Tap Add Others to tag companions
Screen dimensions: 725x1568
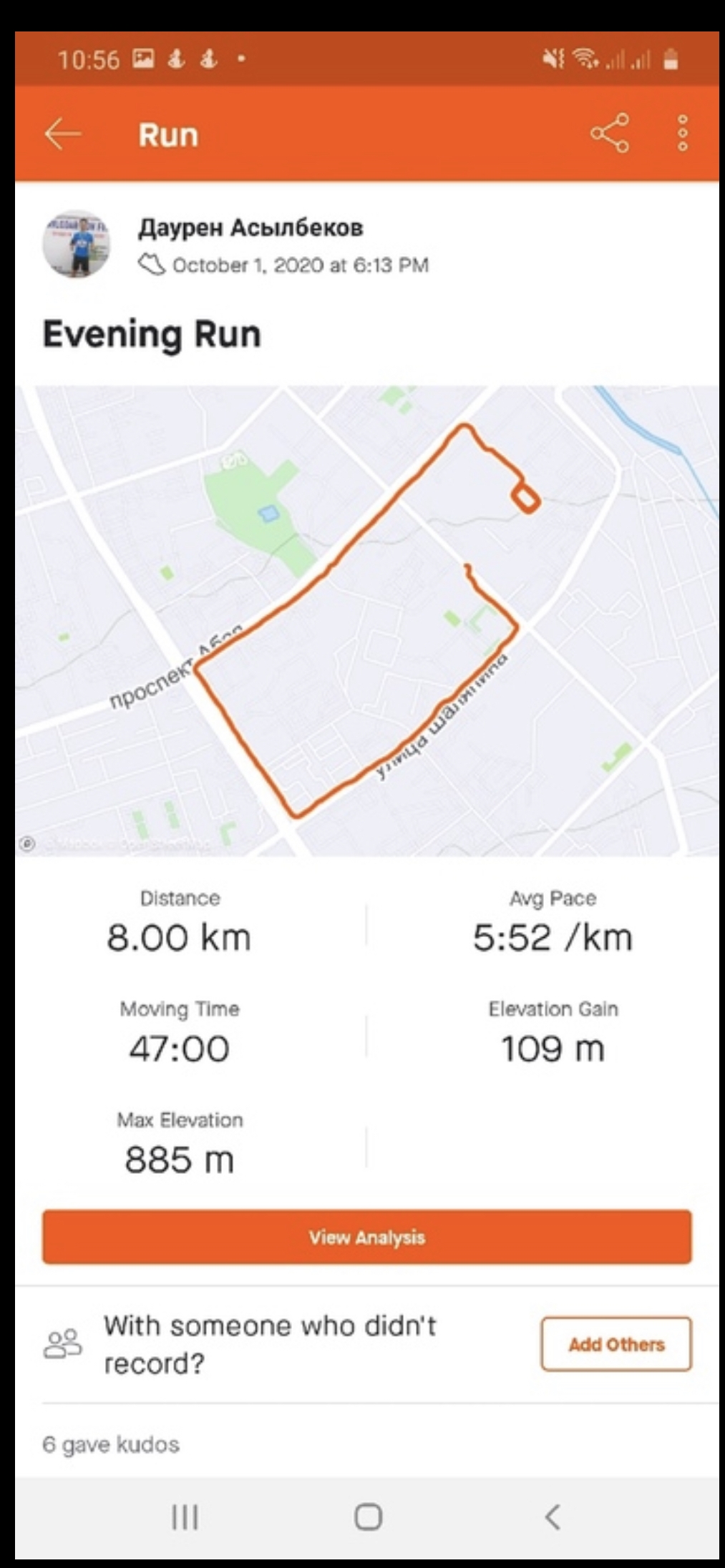[615, 1344]
